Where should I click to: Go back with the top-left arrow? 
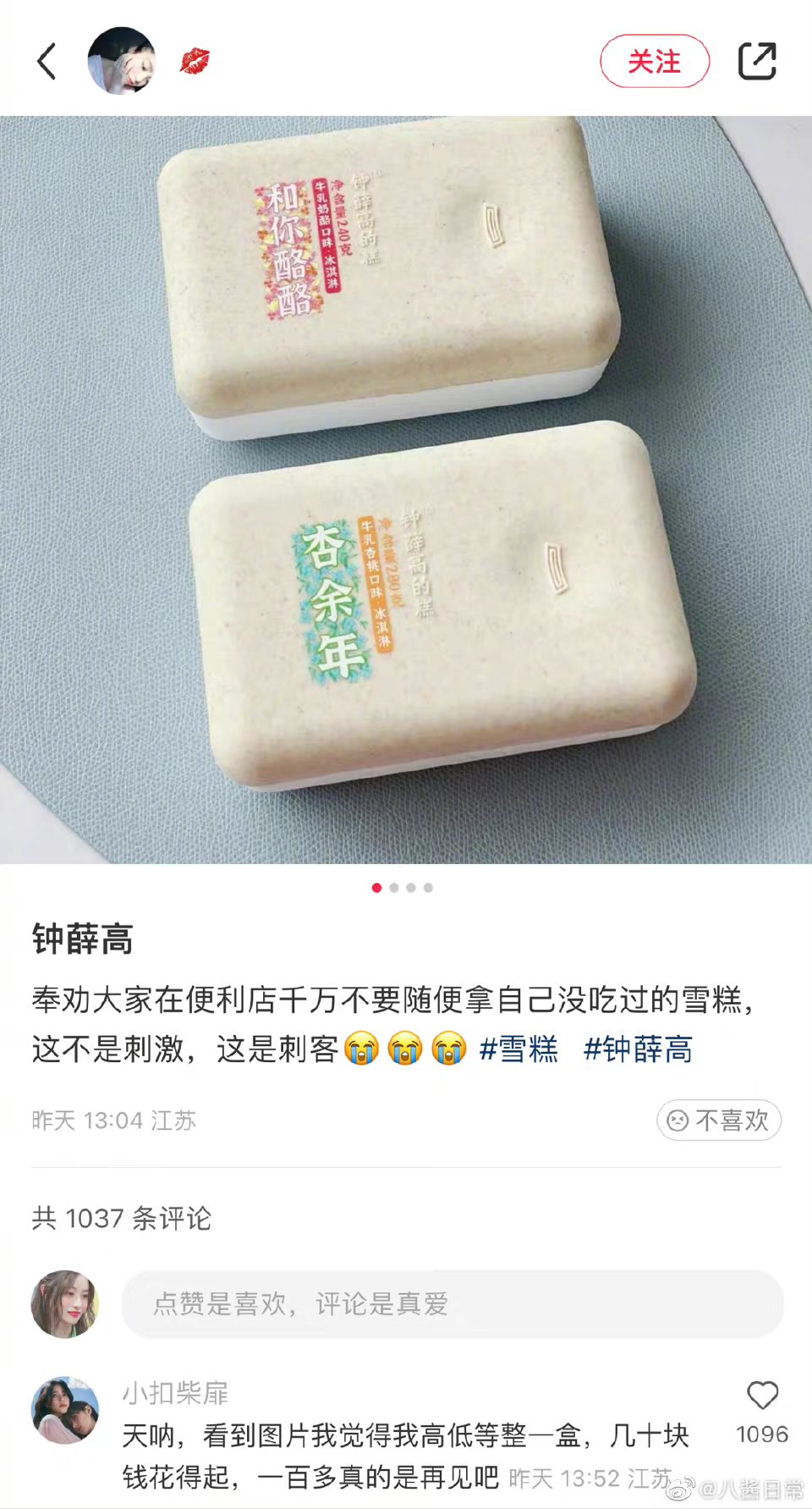pyautogui.click(x=47, y=62)
